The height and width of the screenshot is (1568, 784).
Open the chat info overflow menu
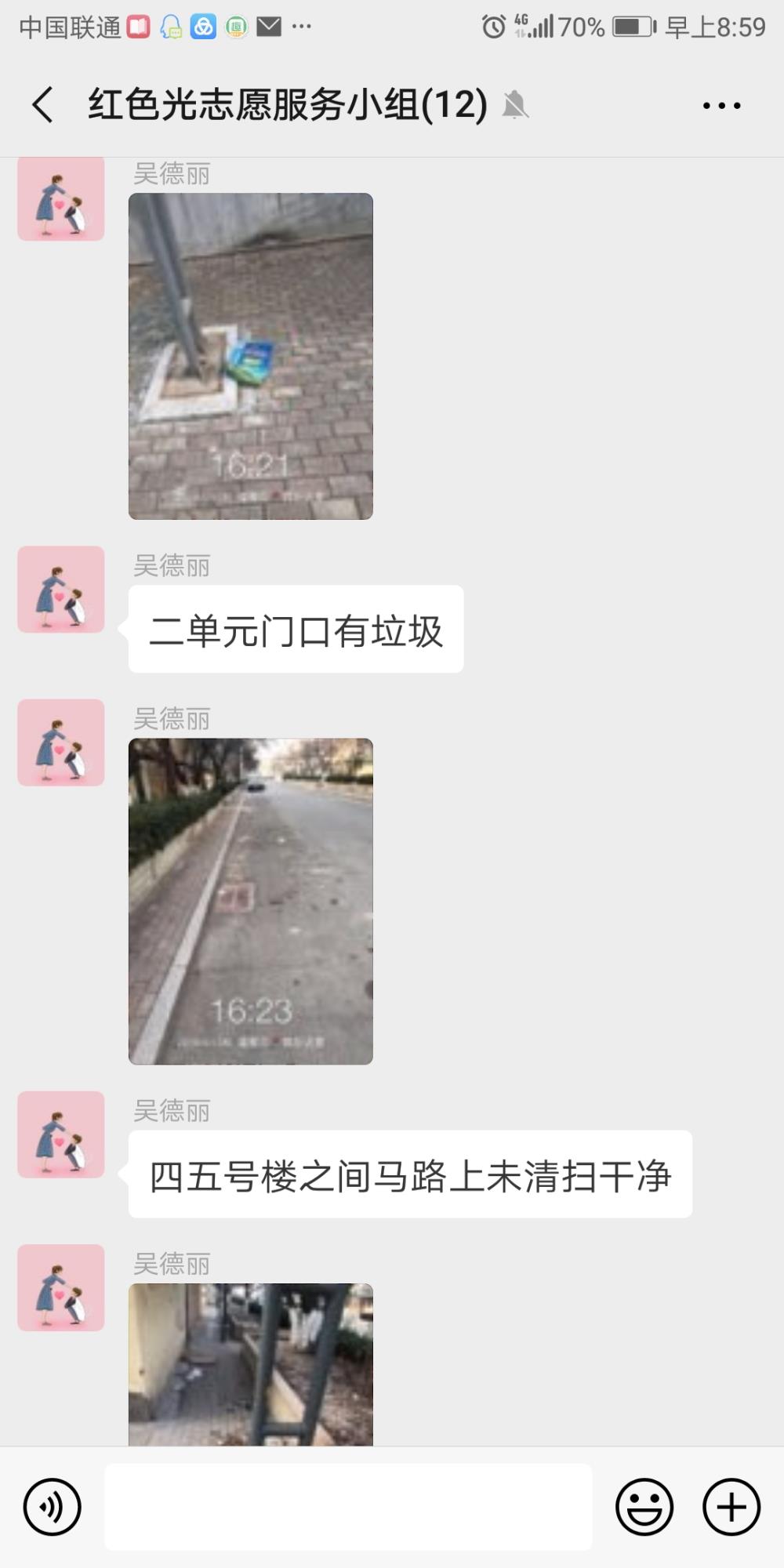tap(722, 105)
